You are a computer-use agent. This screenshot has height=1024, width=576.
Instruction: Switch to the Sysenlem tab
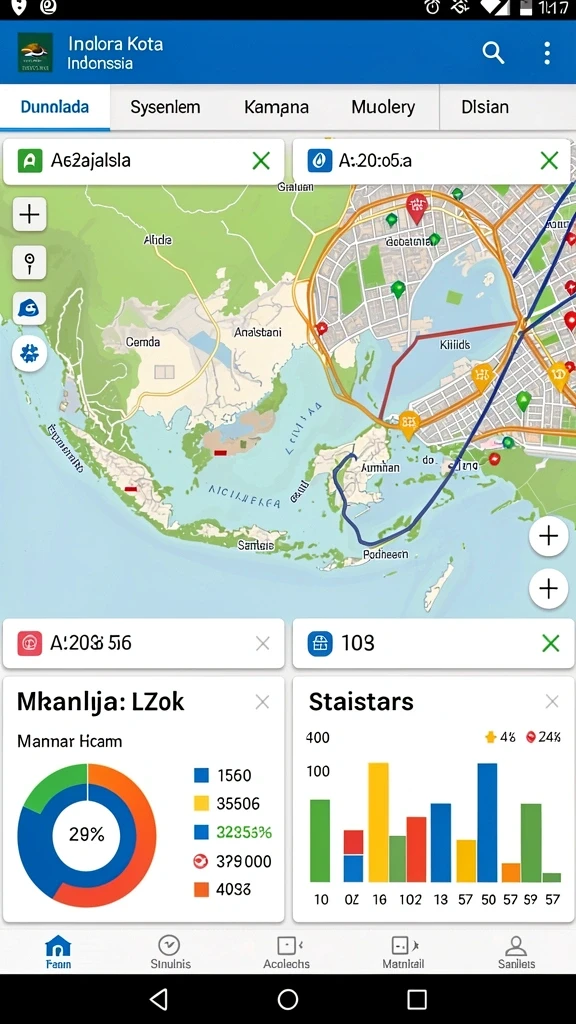click(x=165, y=107)
